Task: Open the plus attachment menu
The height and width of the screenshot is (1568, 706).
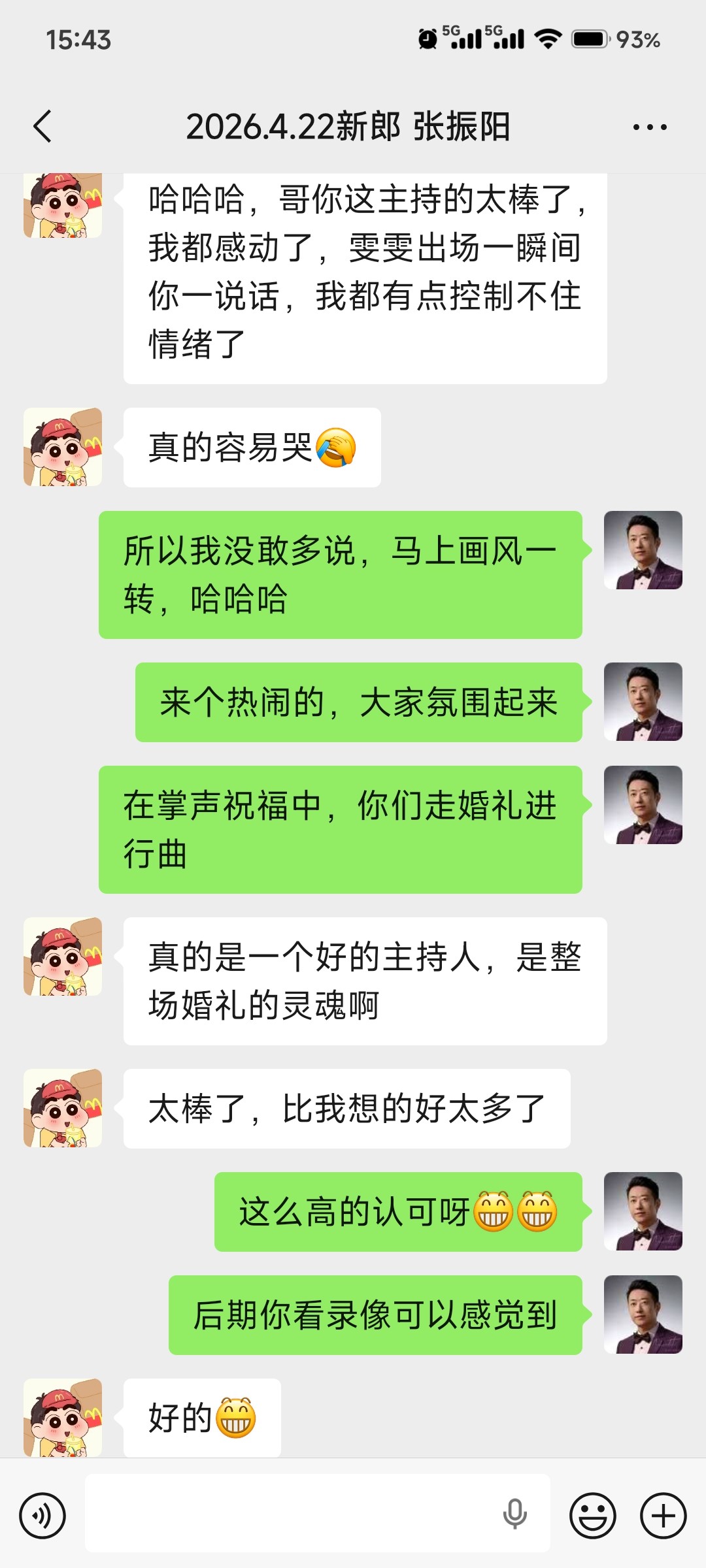Action: pos(663,1515)
